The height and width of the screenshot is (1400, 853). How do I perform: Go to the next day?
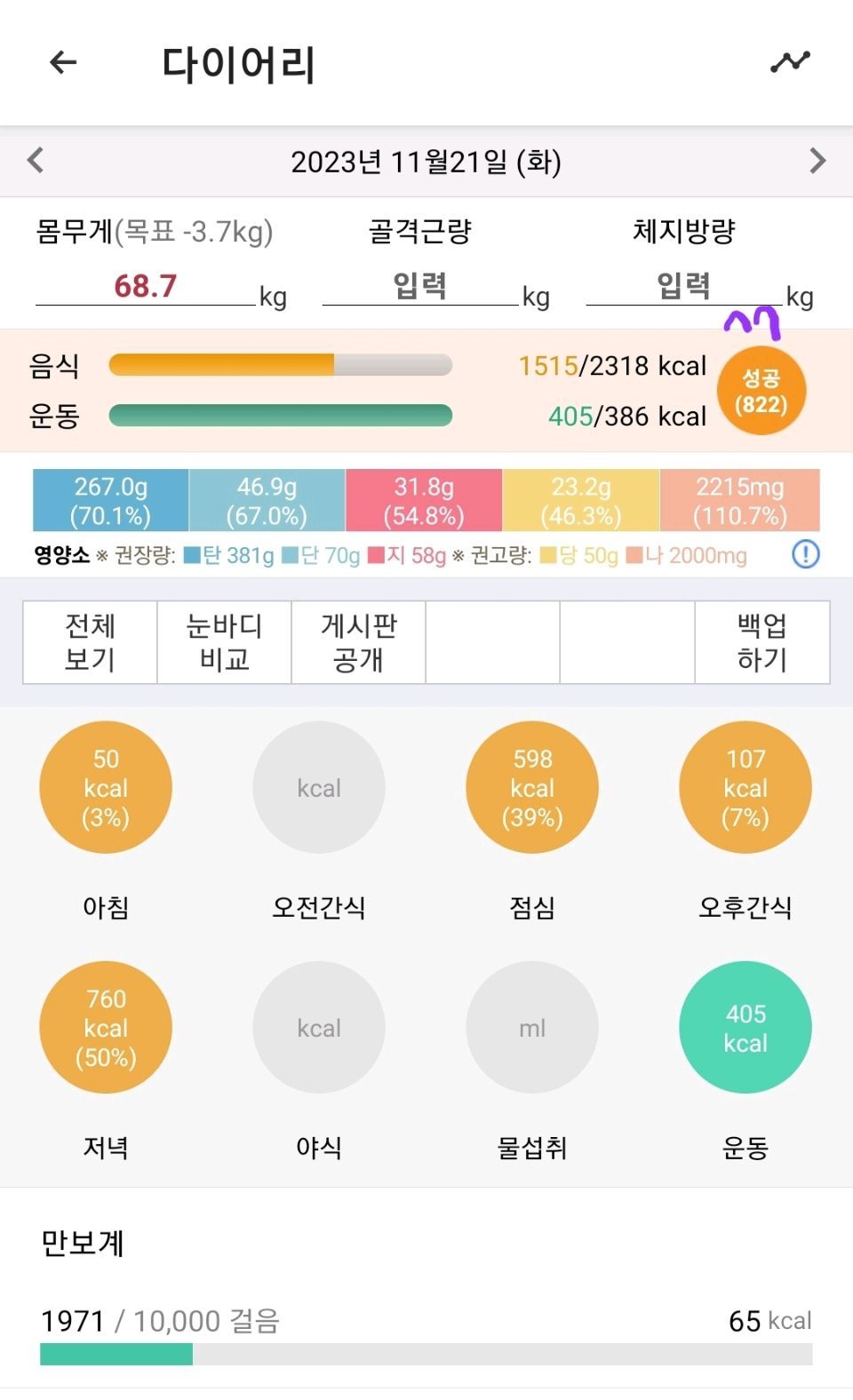(x=817, y=161)
